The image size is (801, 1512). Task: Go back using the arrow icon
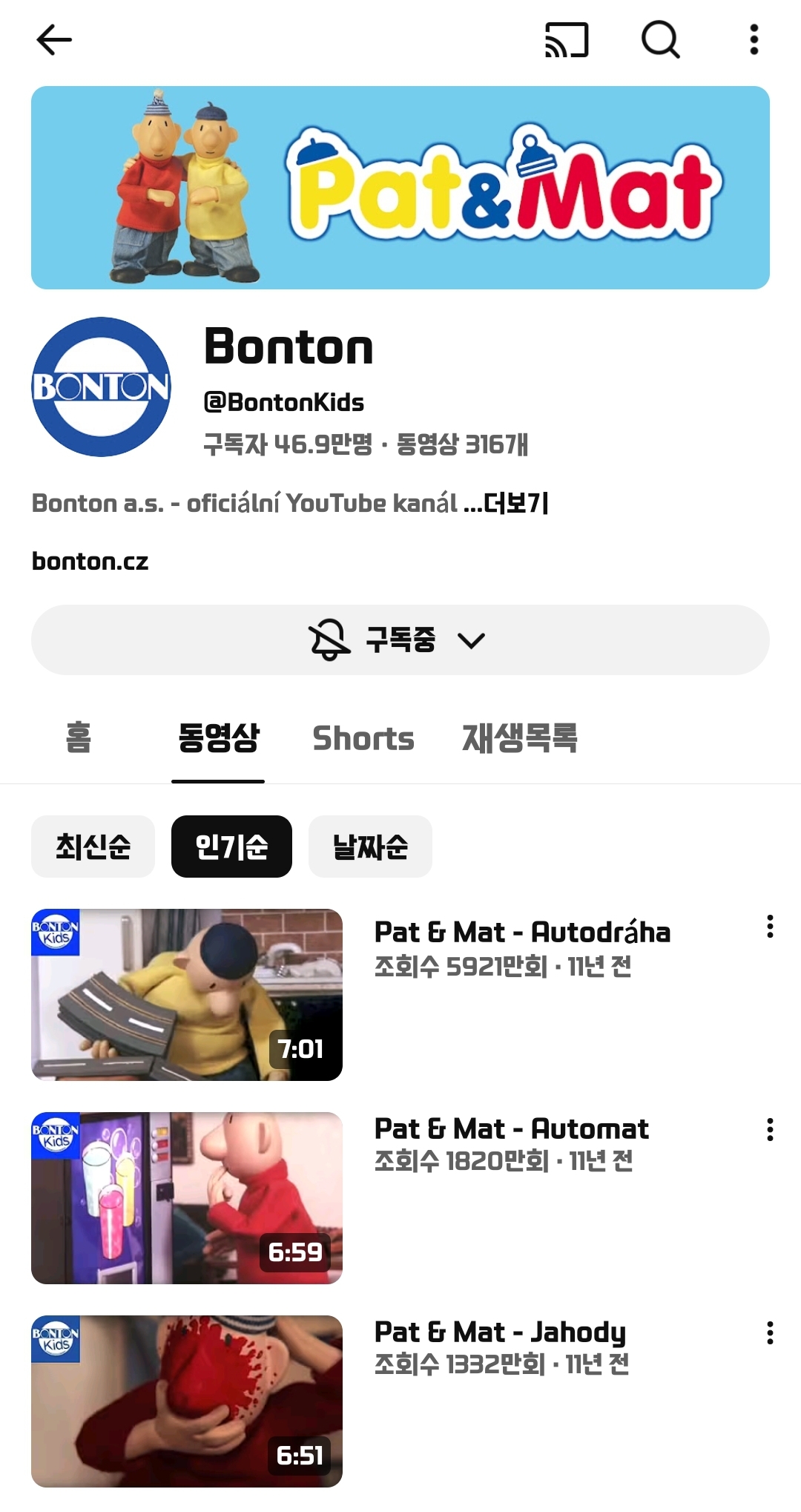pos(54,40)
